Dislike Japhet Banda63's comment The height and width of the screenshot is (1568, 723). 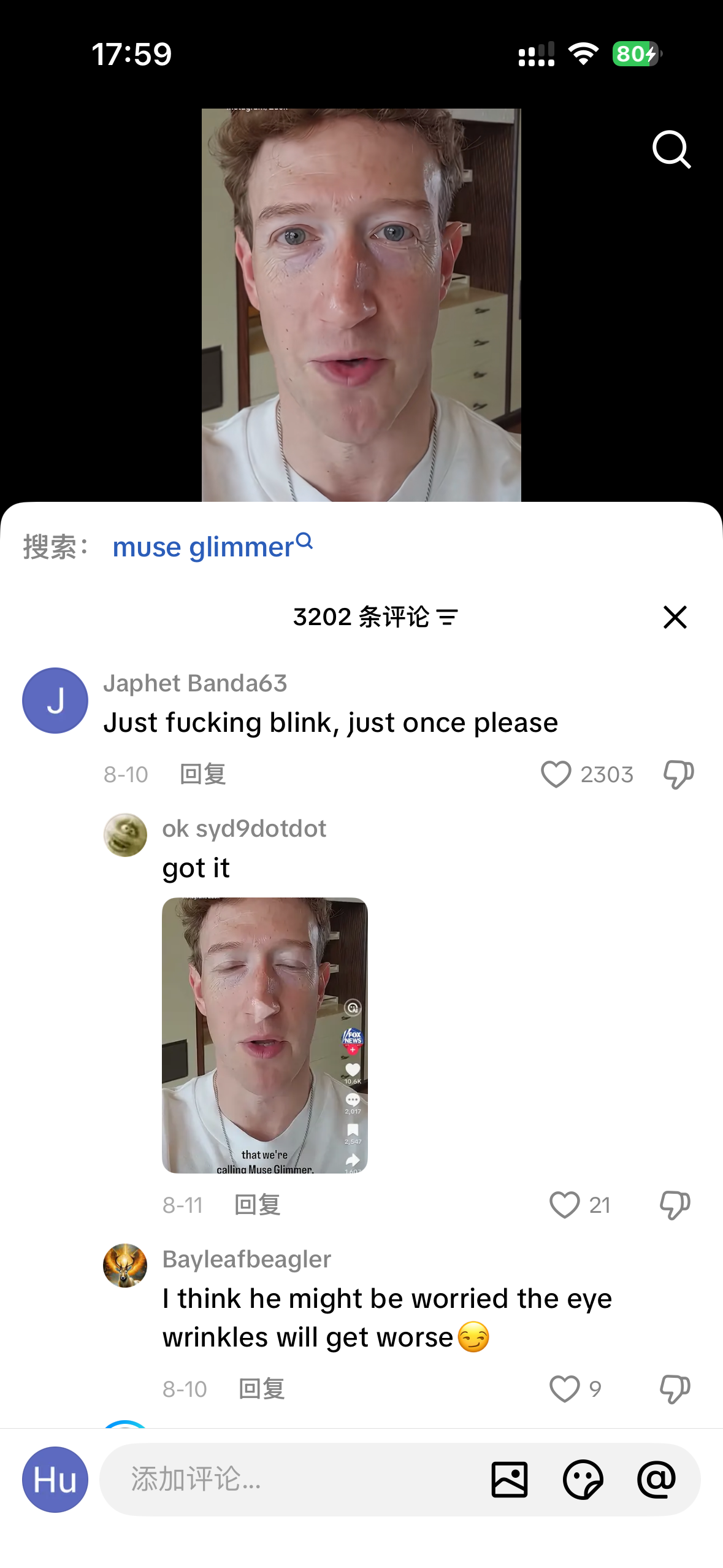coord(678,774)
